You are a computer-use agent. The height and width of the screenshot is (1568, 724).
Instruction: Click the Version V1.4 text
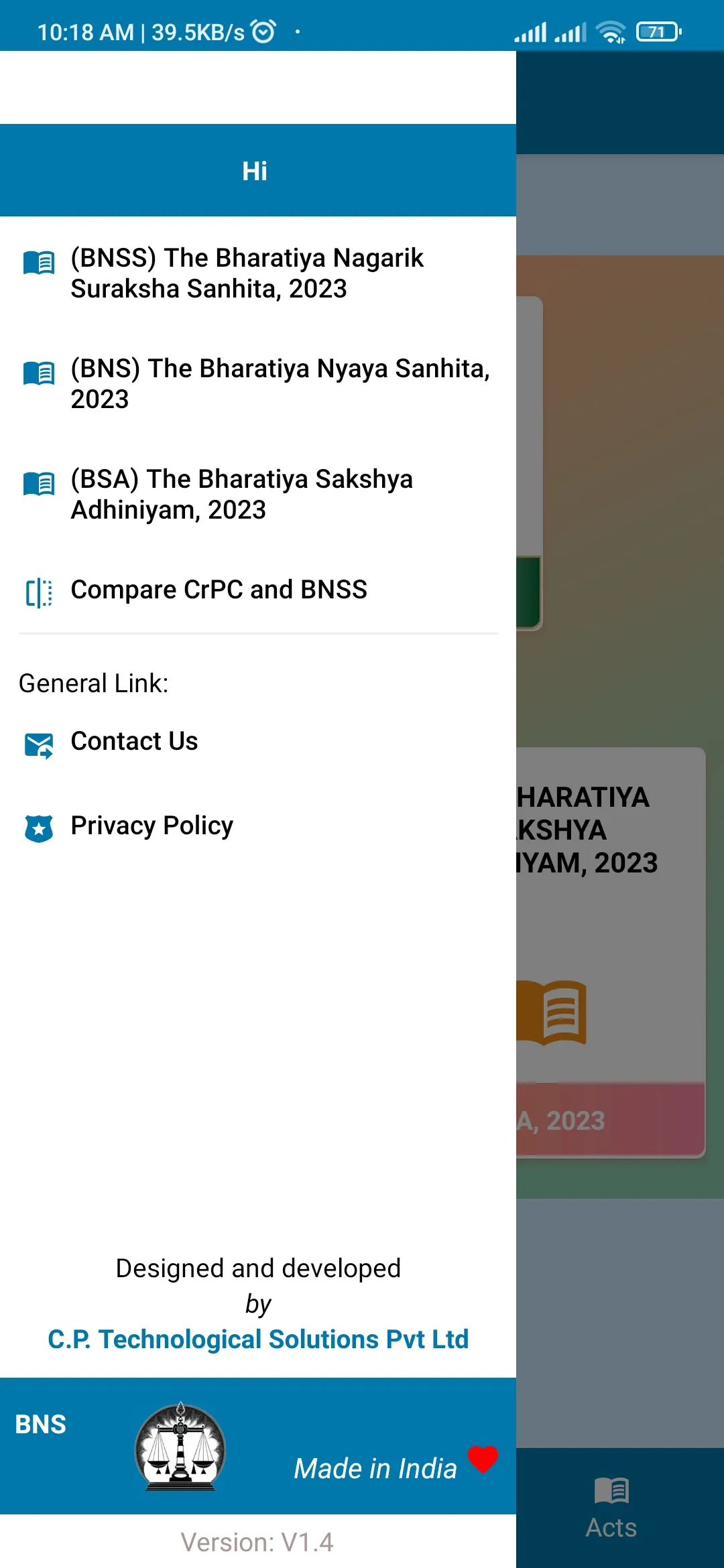257,1541
